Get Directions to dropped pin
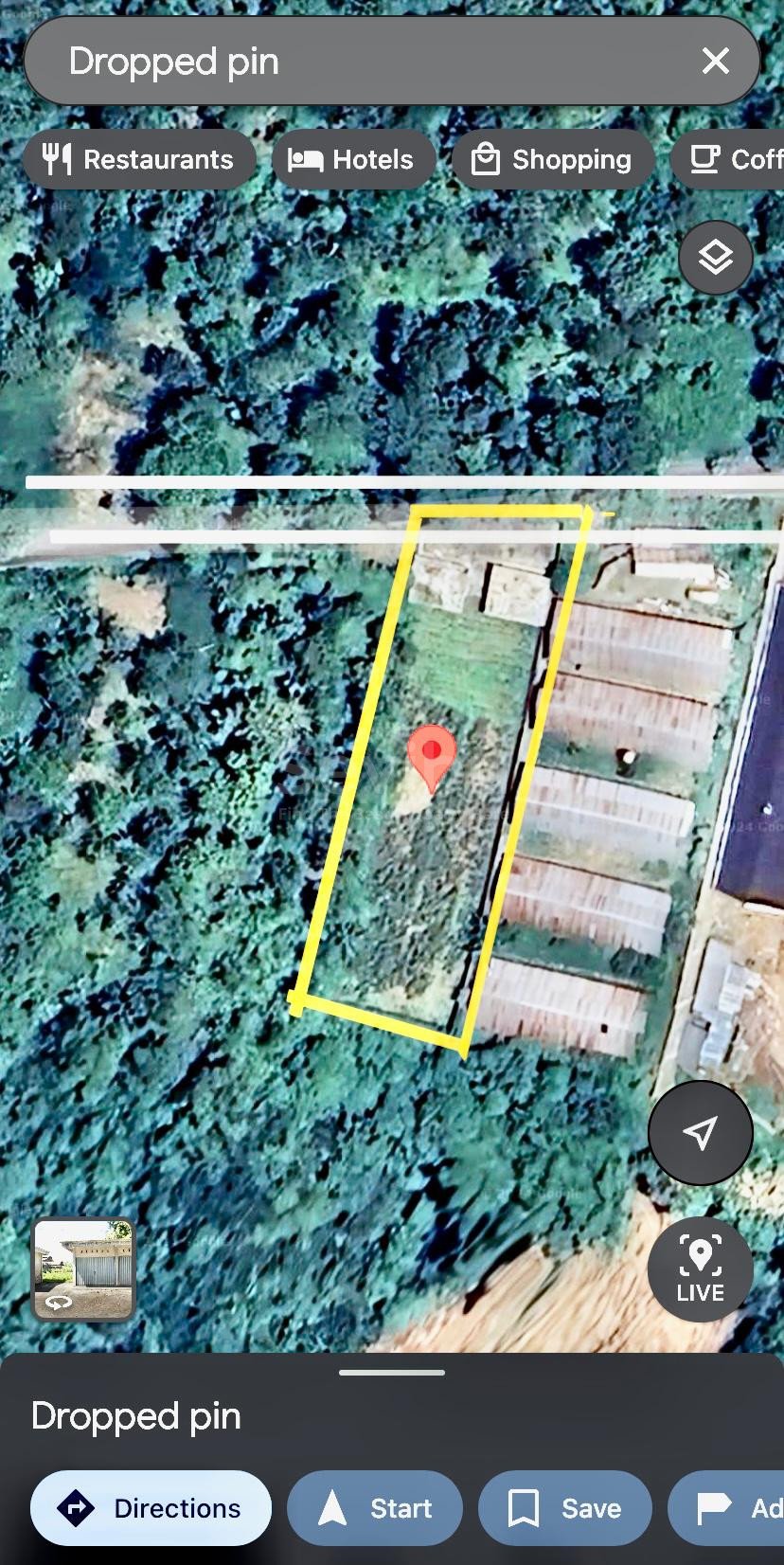The image size is (784, 1565). point(151,1507)
